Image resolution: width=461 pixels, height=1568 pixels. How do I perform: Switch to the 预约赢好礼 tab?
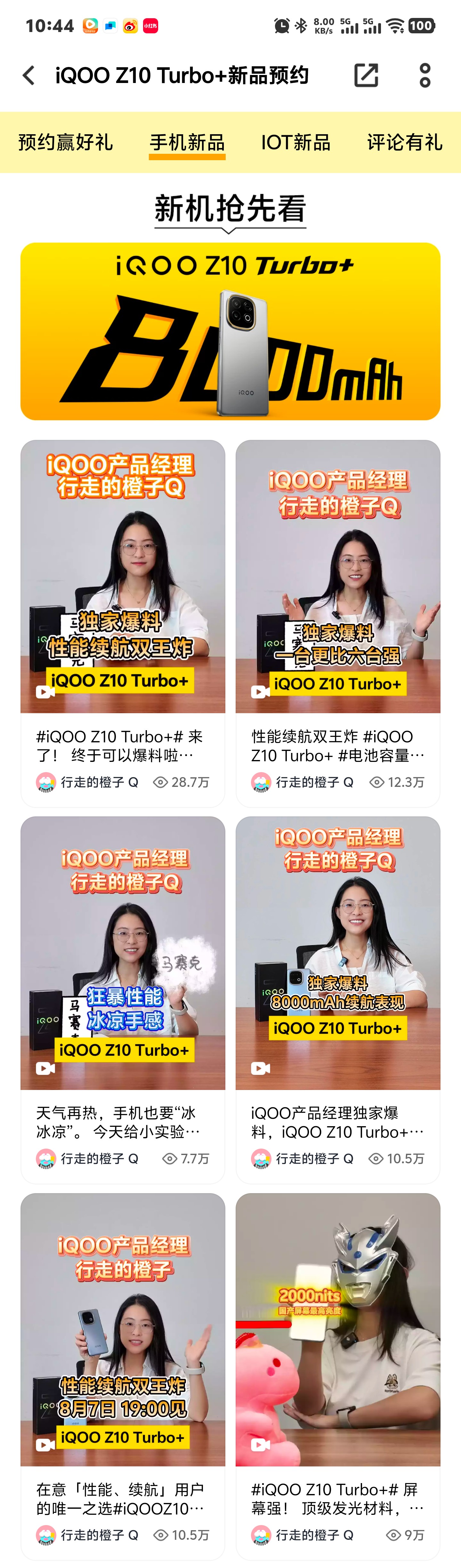[x=66, y=143]
